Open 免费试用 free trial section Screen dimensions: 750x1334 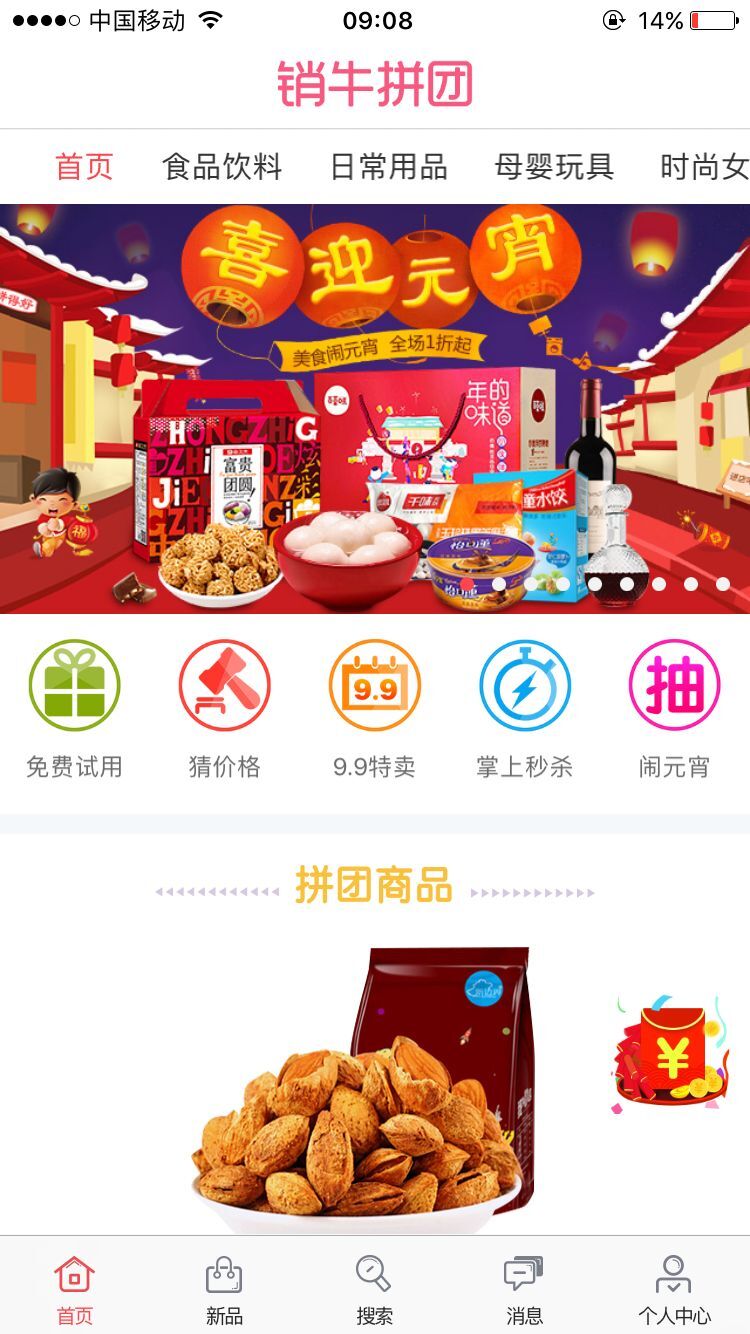(74, 709)
